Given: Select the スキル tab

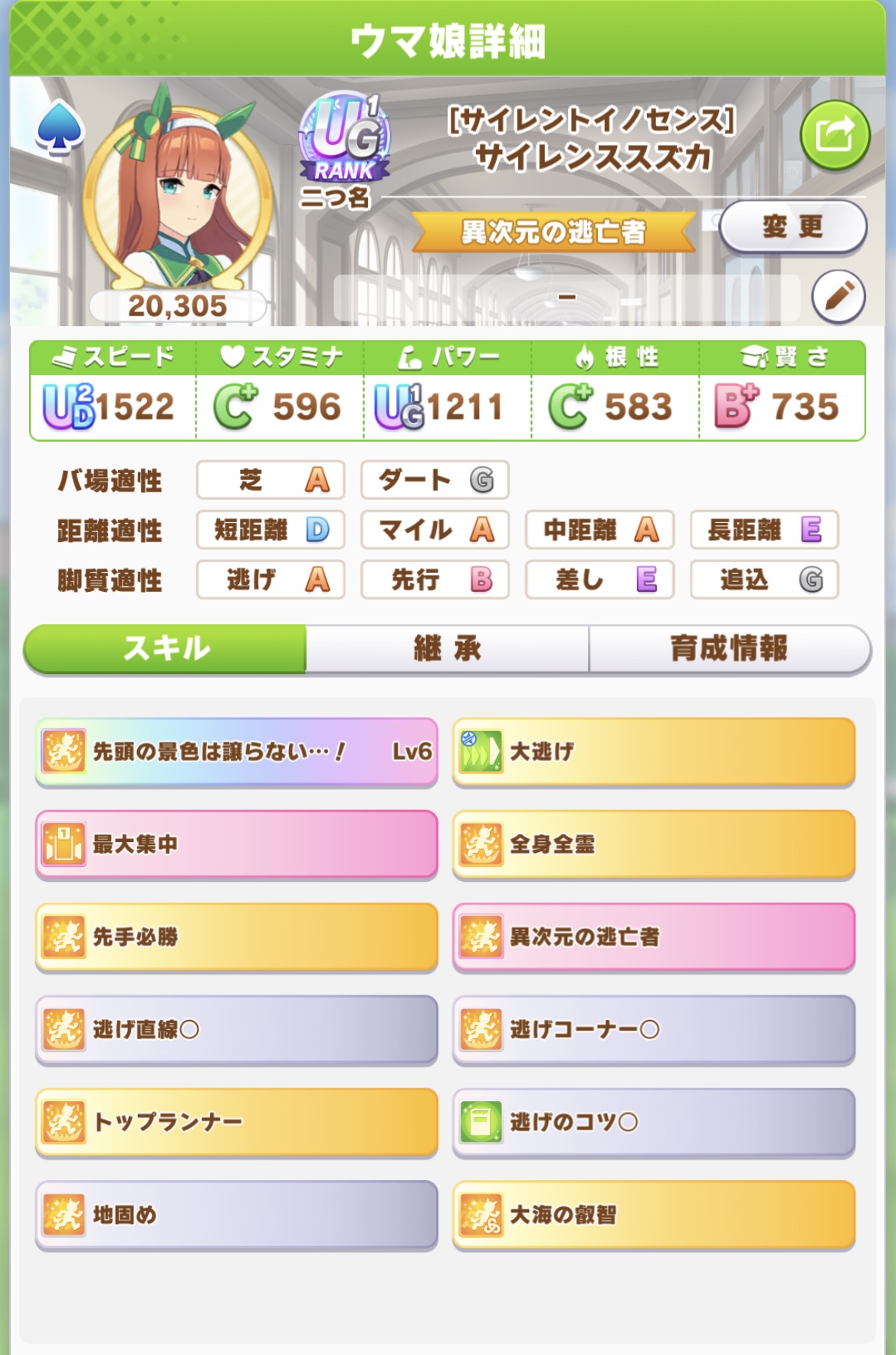Looking at the screenshot, I should [166, 649].
